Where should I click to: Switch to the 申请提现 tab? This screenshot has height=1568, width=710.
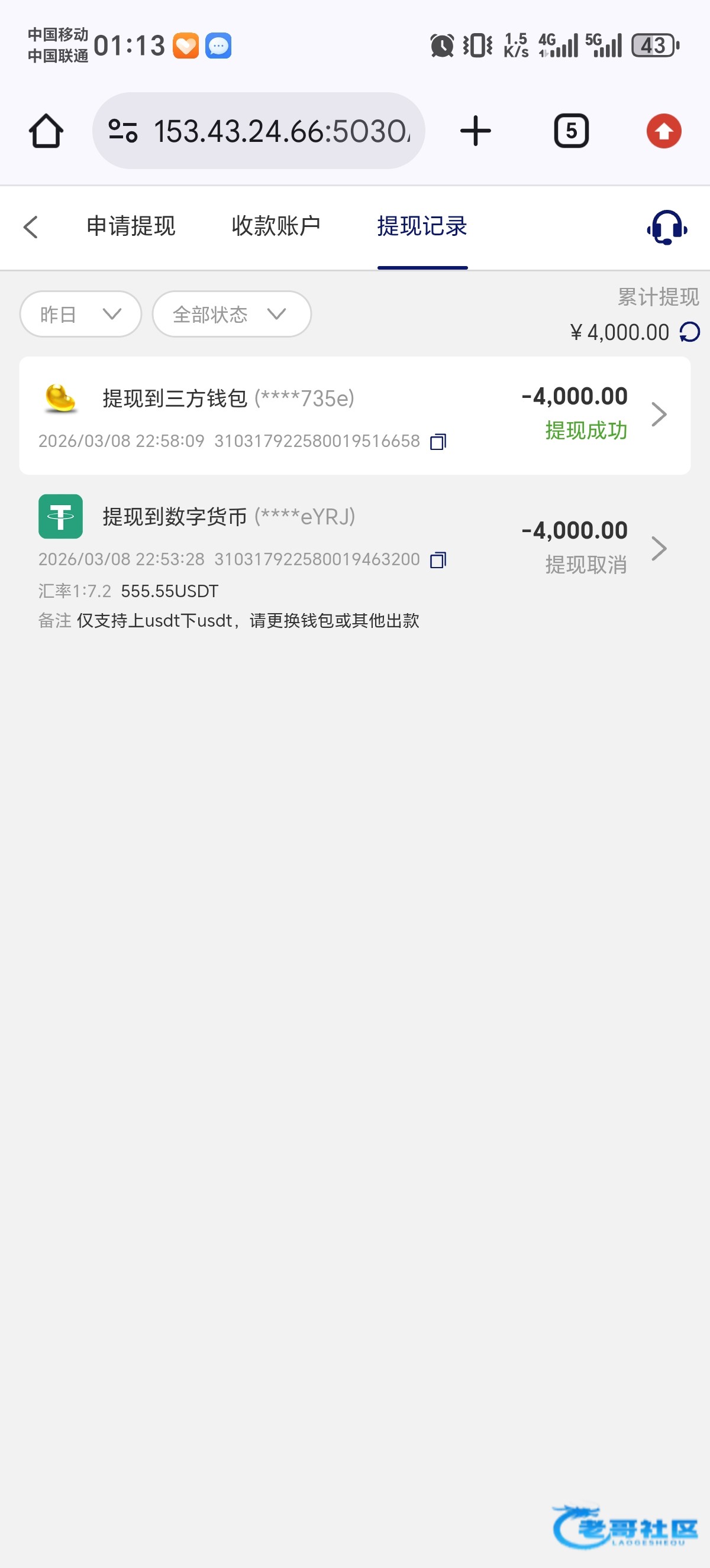(131, 226)
